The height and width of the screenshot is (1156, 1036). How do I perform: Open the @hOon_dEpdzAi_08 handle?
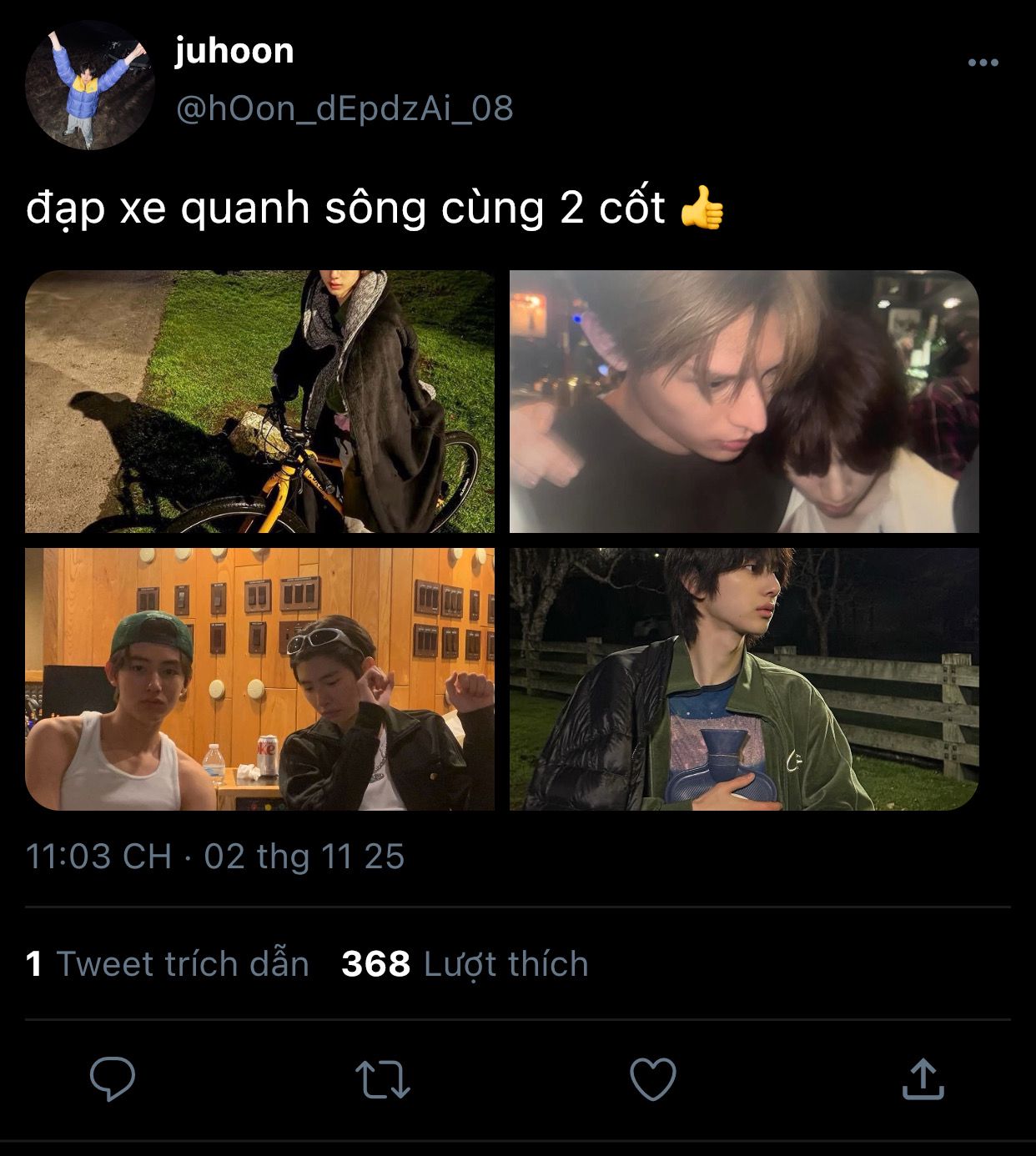[344, 108]
